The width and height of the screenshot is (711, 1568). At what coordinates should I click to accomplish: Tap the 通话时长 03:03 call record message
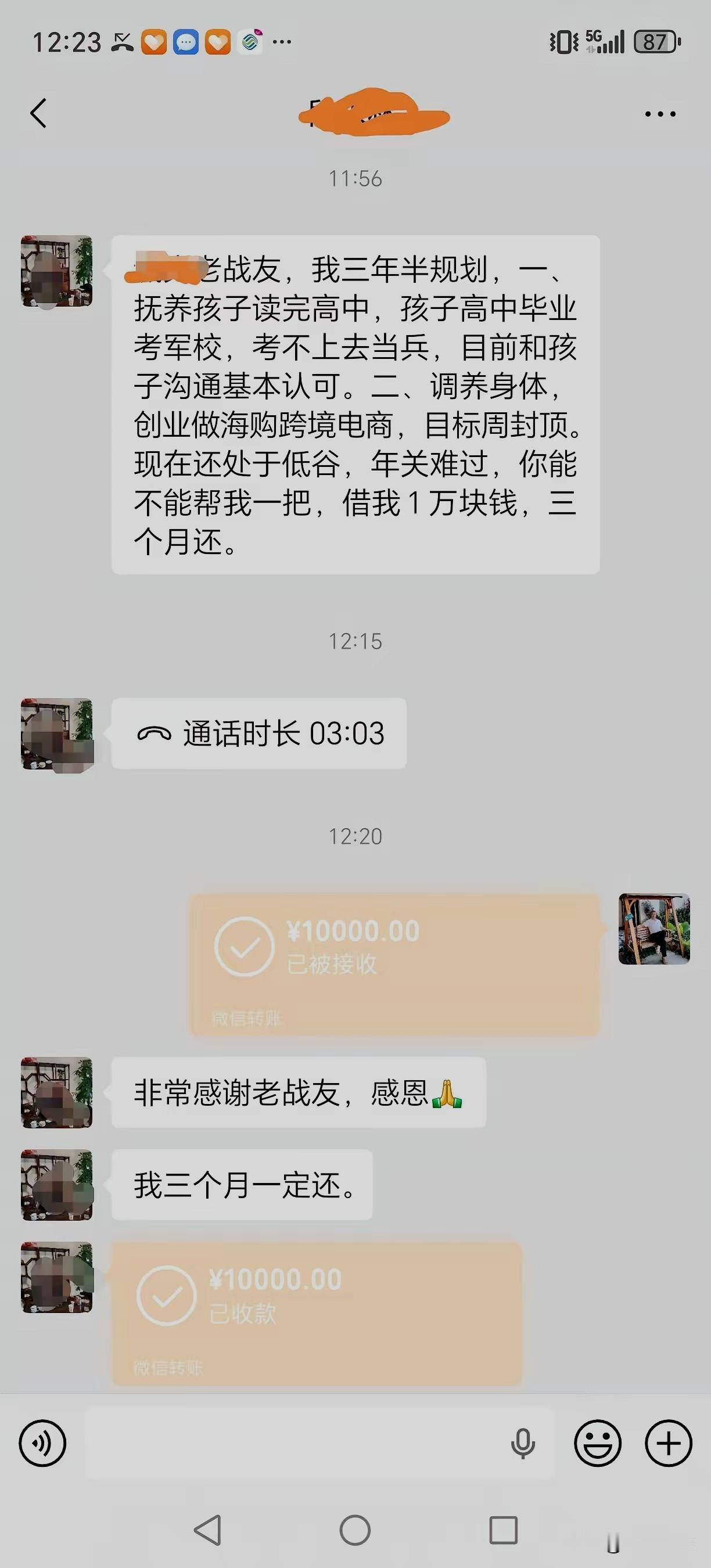(x=258, y=735)
